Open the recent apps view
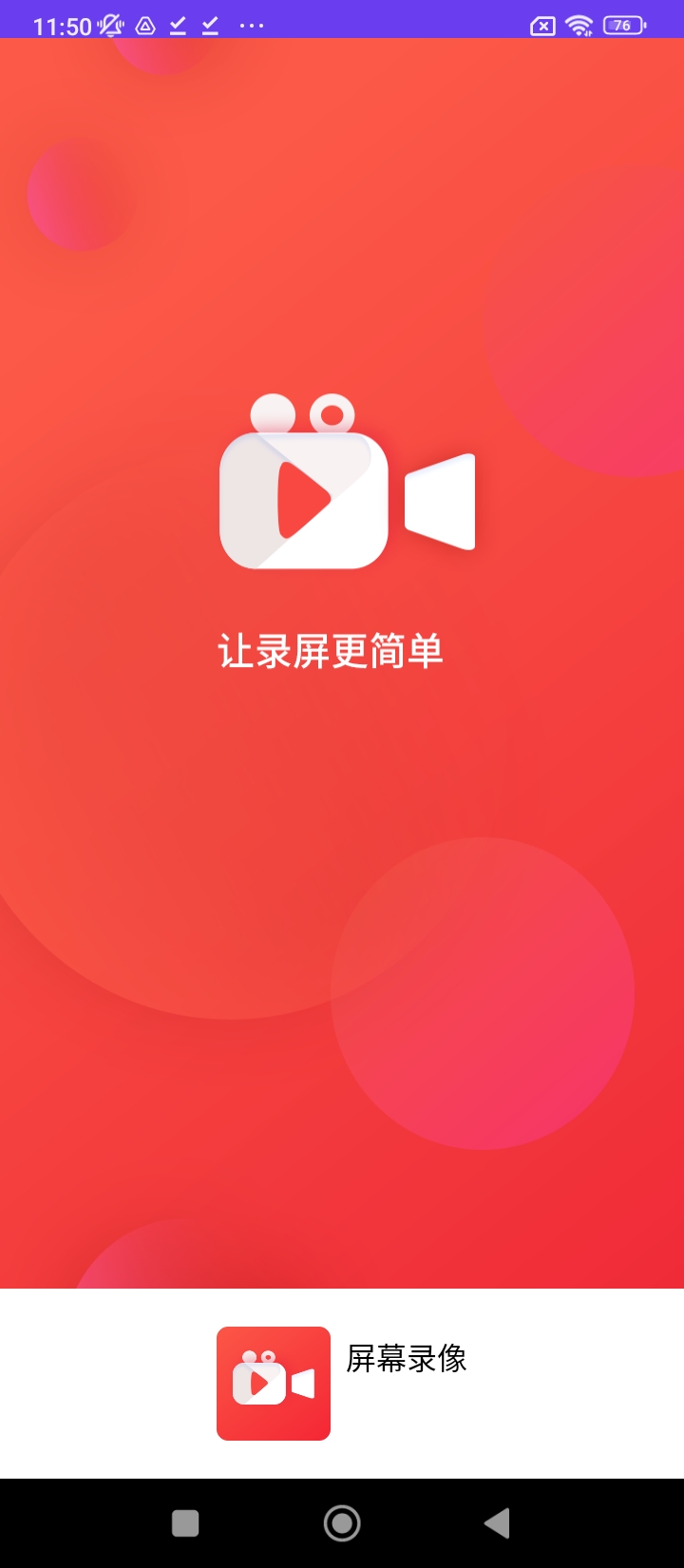This screenshot has width=684, height=1568. (x=185, y=1523)
